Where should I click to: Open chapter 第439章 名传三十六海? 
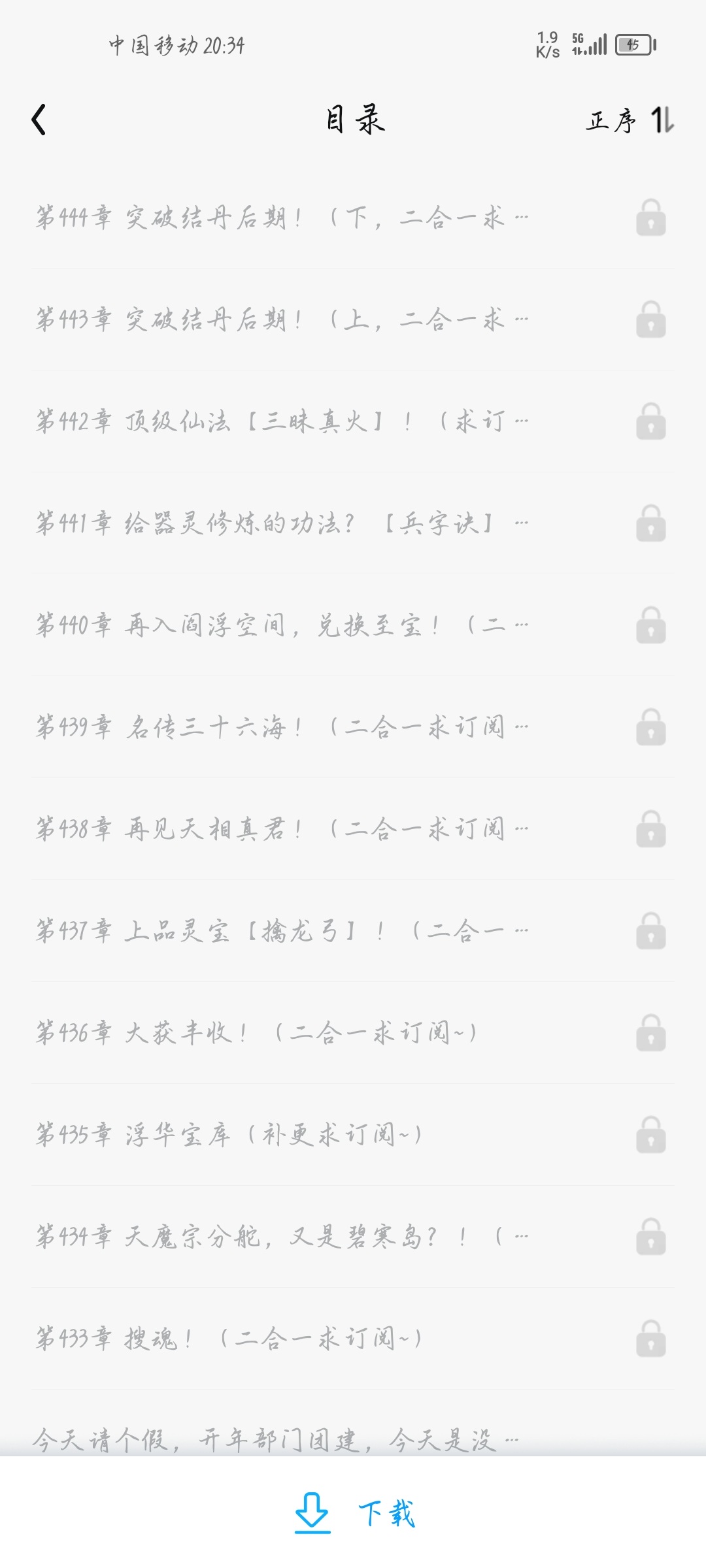(281, 727)
